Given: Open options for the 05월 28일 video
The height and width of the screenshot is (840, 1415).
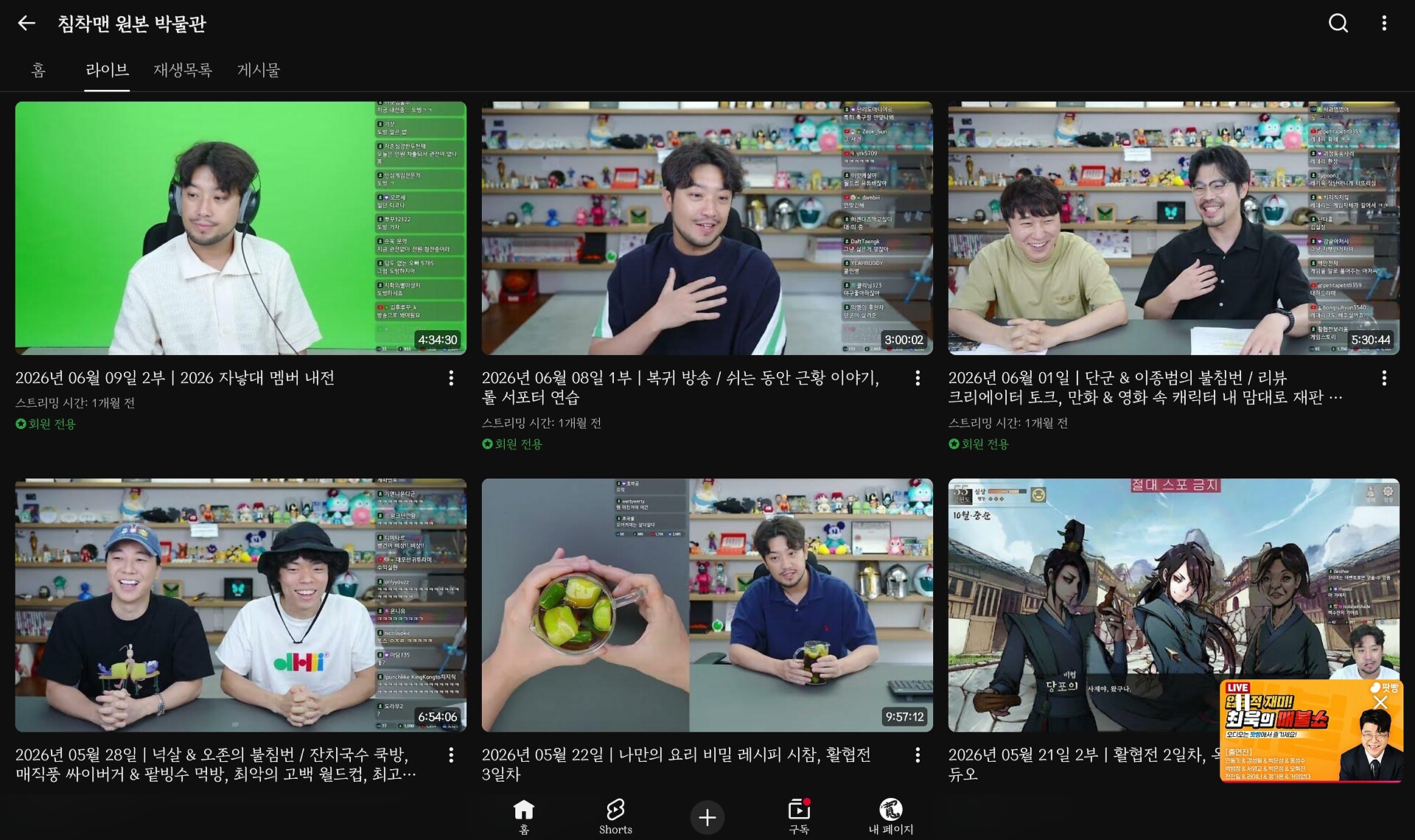Looking at the screenshot, I should 451,755.
